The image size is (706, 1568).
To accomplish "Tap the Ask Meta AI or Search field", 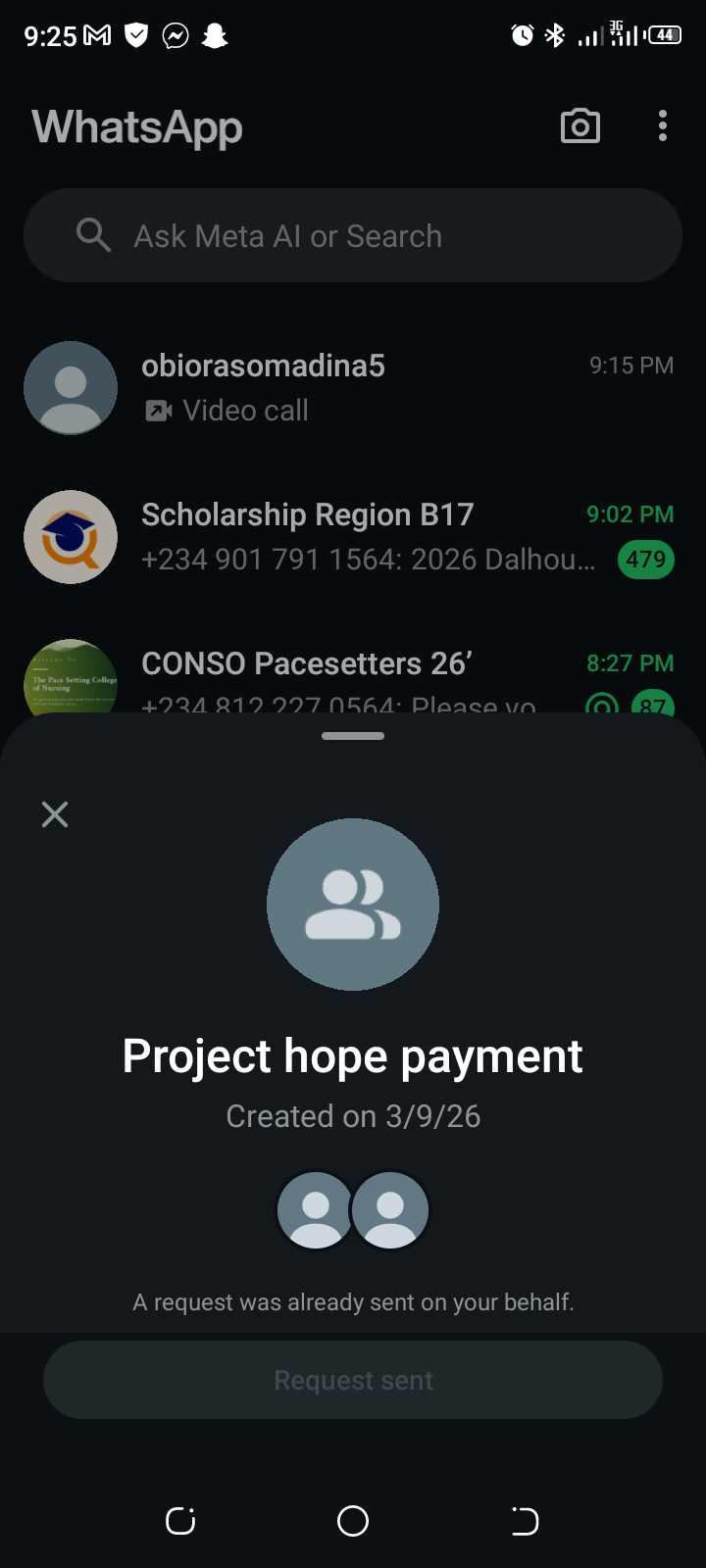I will tap(353, 236).
